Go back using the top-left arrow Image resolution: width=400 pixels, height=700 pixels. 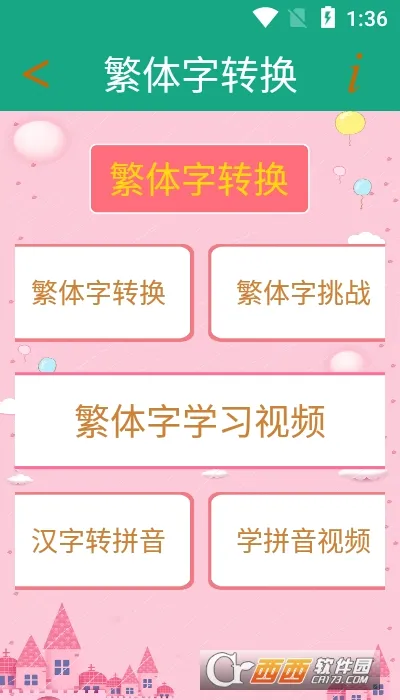pos(36,74)
